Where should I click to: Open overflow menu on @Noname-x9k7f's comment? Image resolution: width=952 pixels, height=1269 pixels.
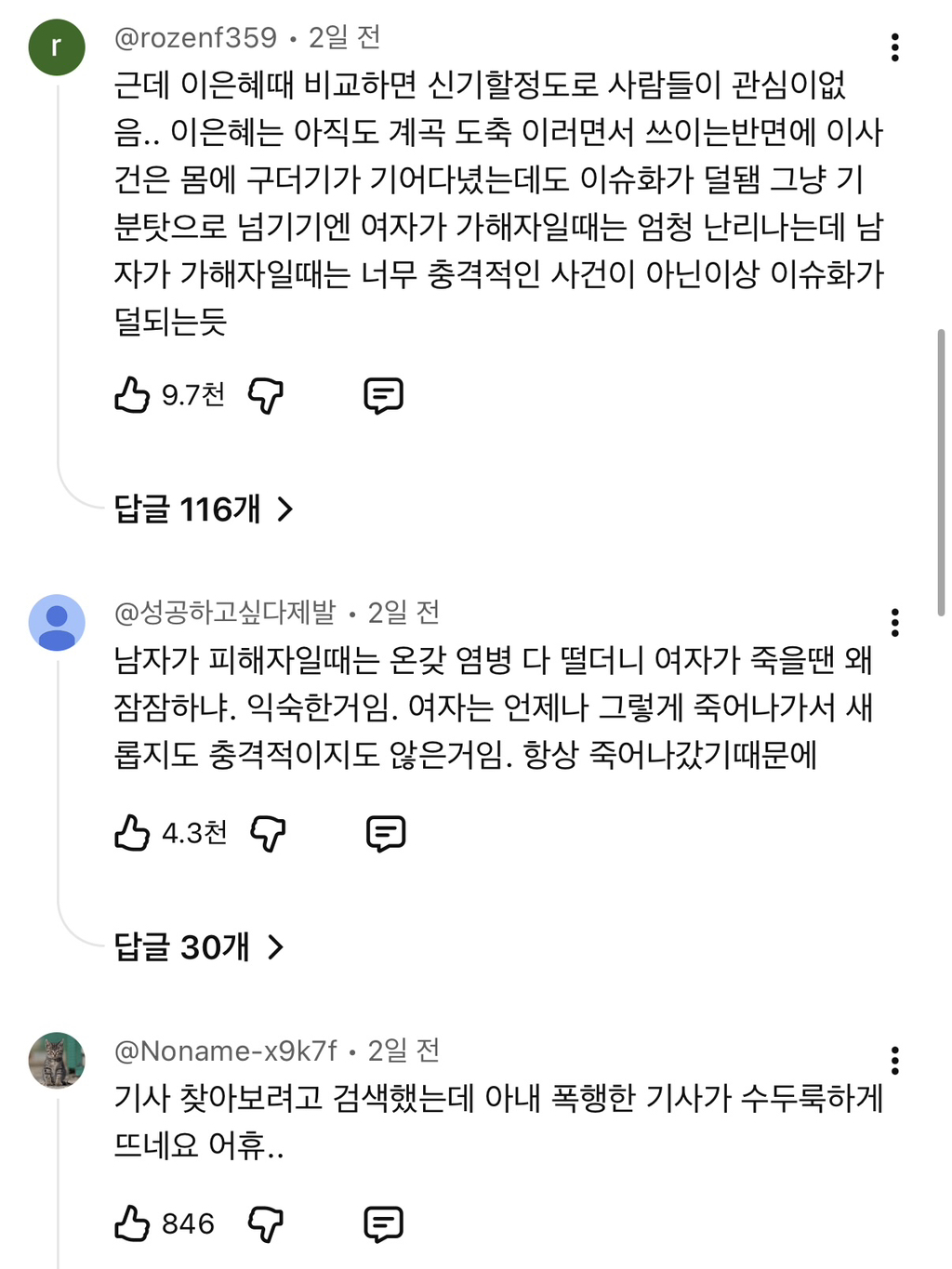pos(894,1061)
